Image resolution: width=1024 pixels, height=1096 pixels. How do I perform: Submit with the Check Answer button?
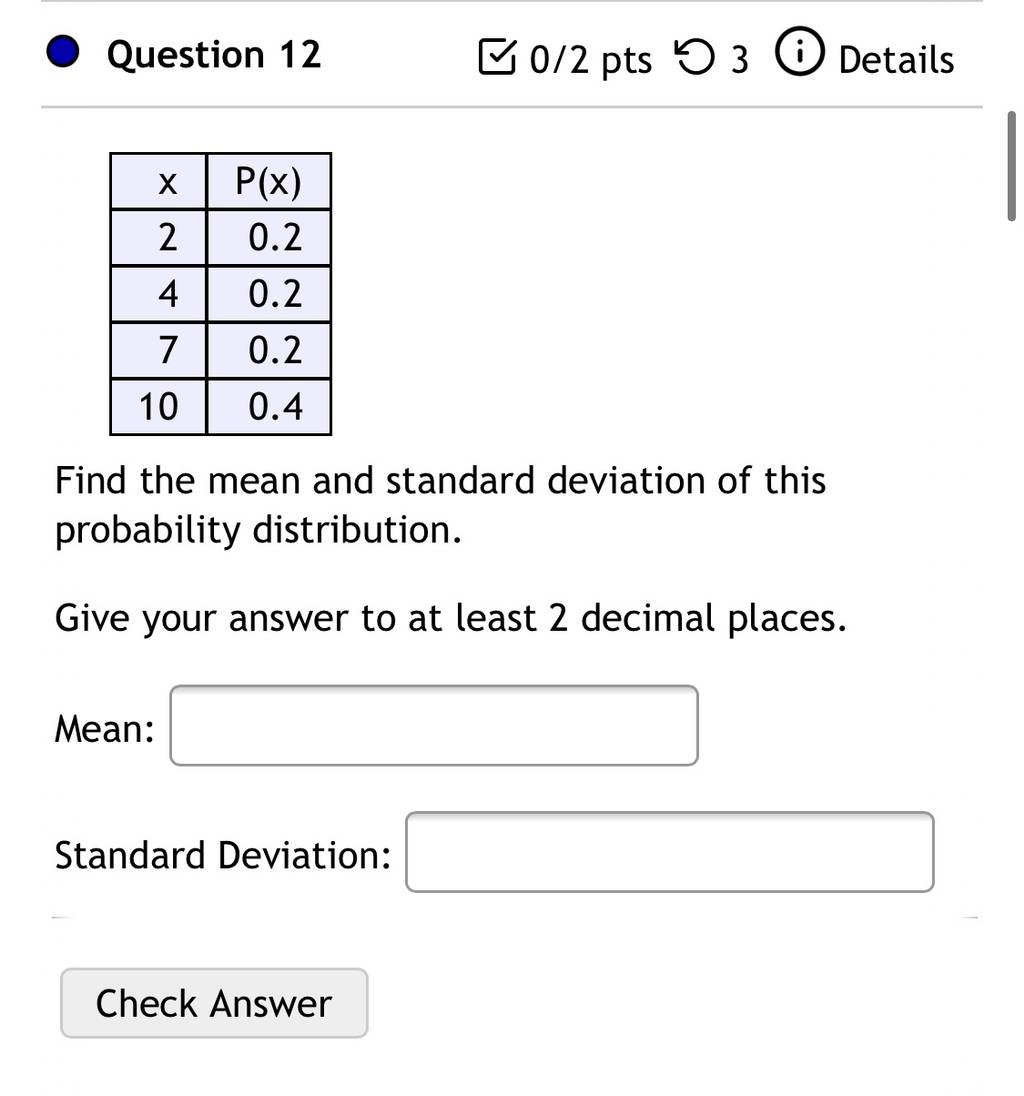[x=214, y=1003]
